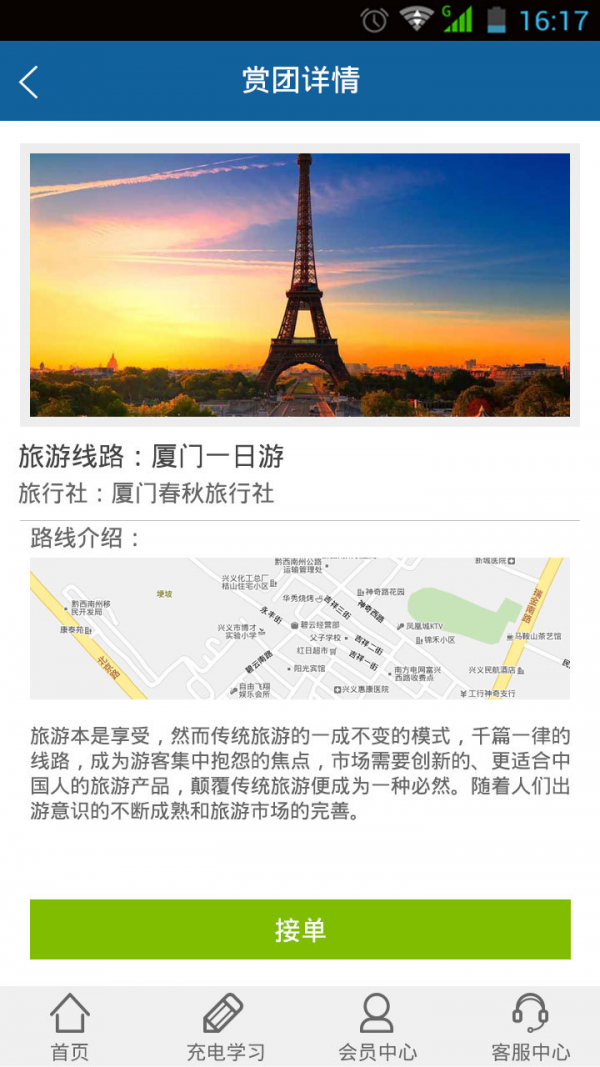Open the 客服中心 tab

pos(530,1026)
